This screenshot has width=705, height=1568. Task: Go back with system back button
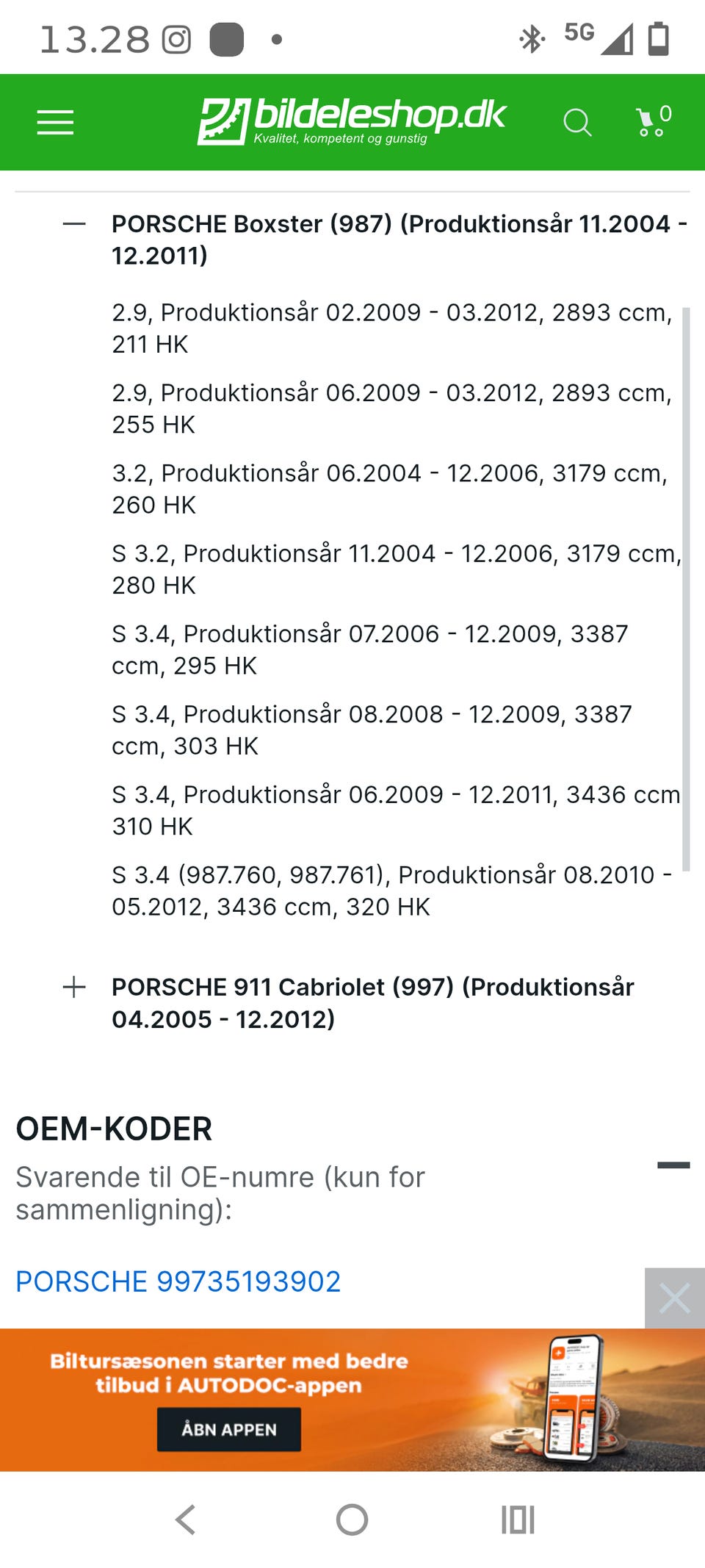point(186,1520)
